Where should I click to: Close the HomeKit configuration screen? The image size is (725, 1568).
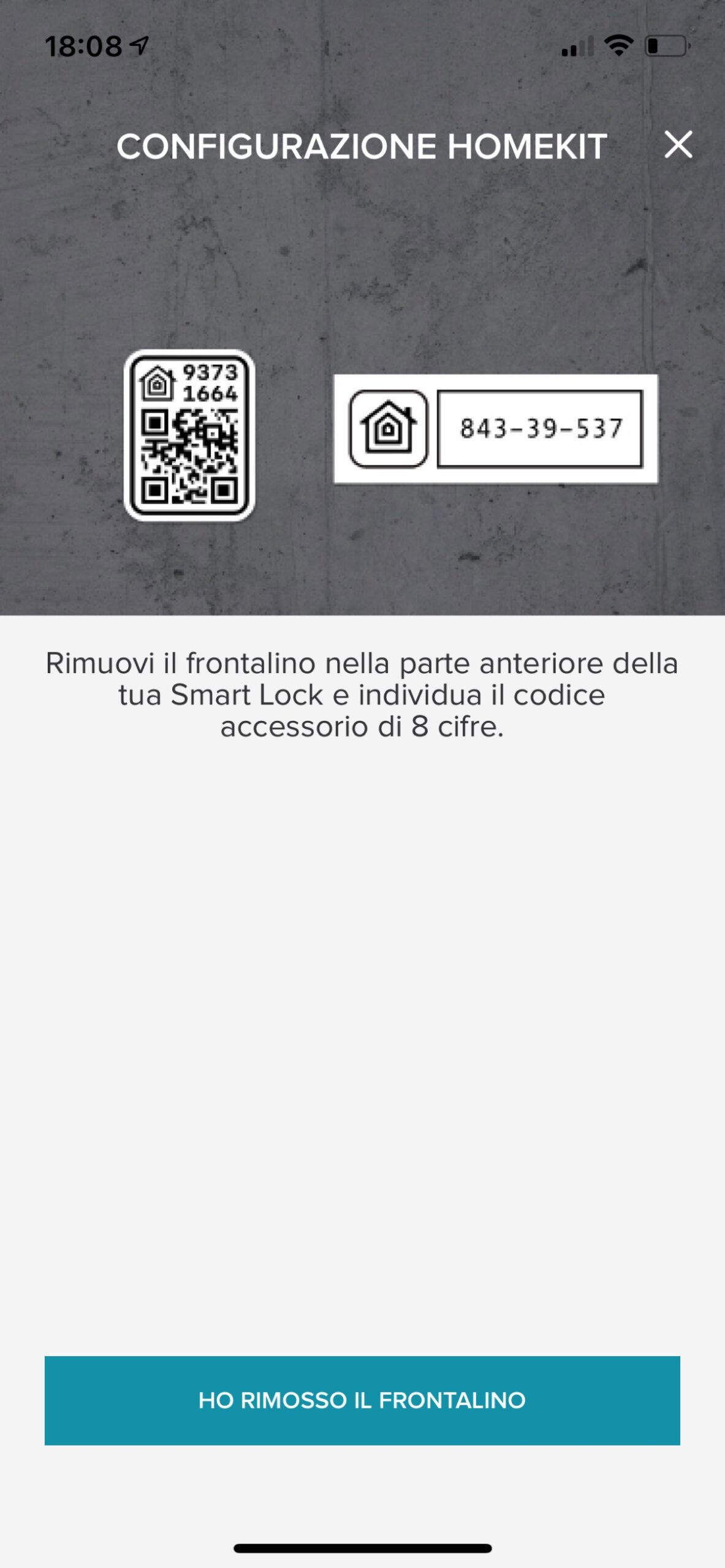click(678, 145)
